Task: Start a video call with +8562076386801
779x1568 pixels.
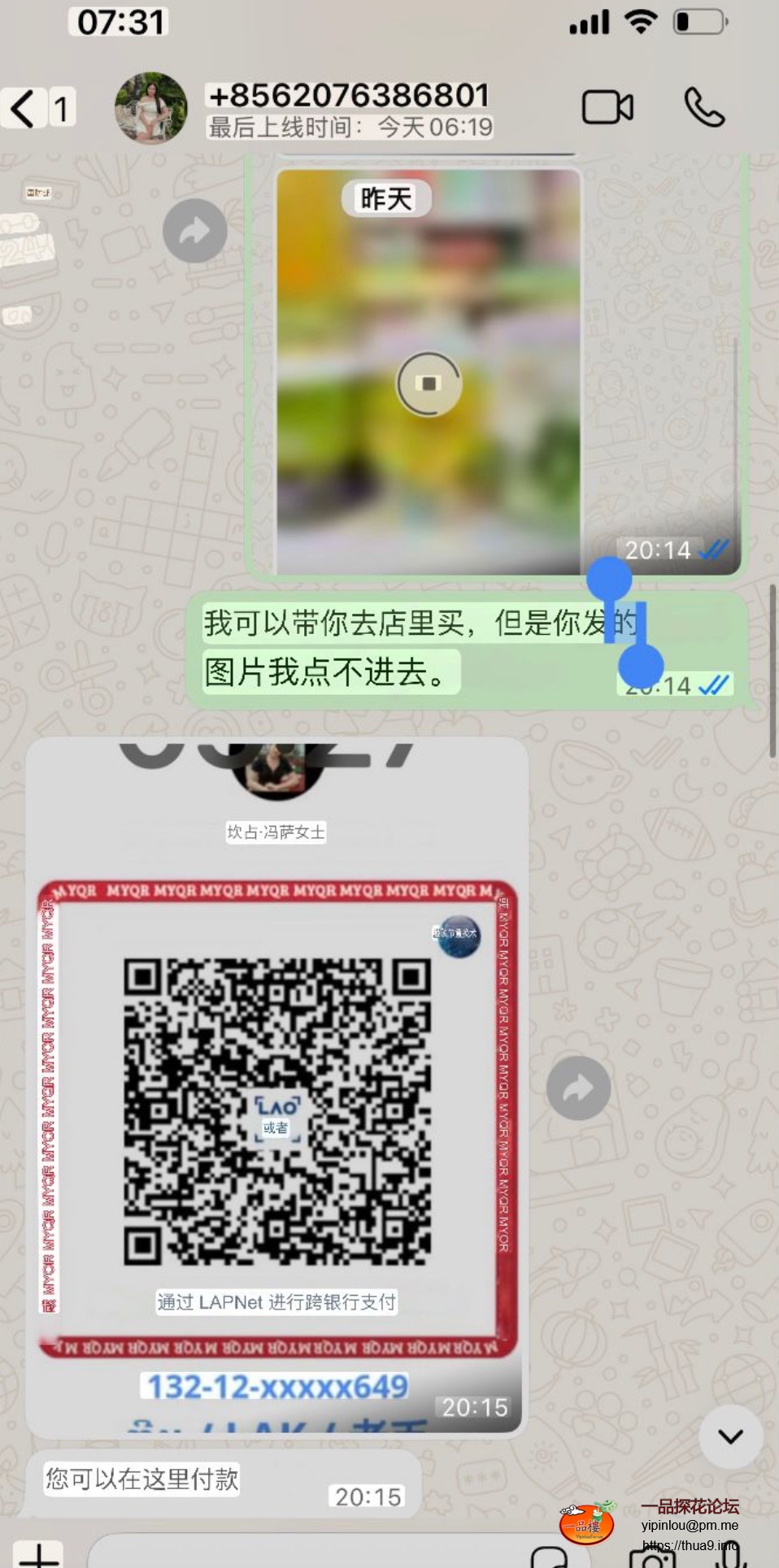Action: click(x=607, y=107)
